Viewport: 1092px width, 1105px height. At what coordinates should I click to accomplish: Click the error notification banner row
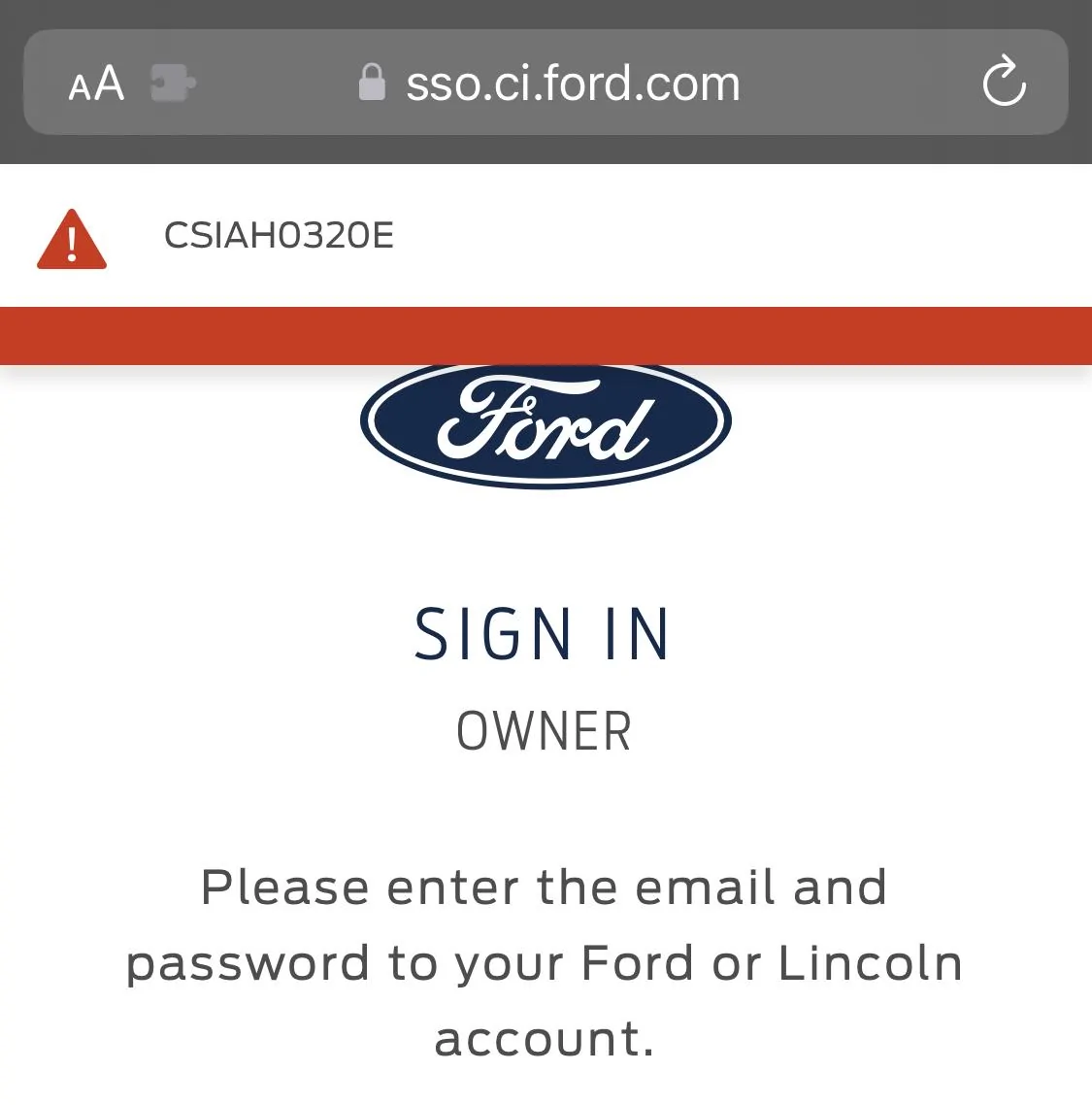click(546, 238)
